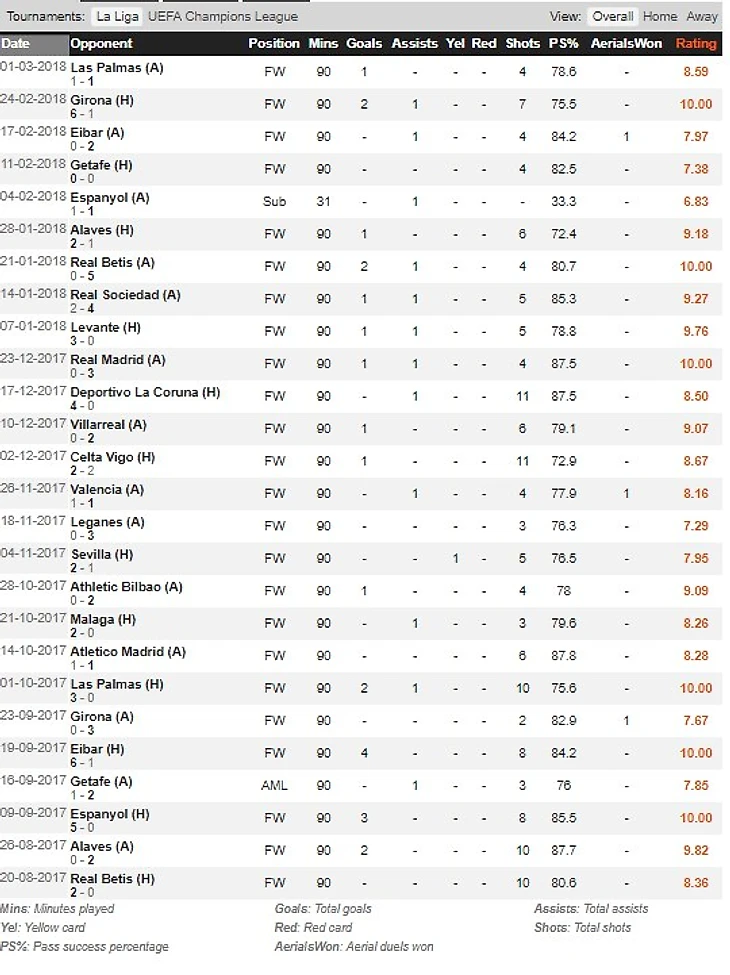Select the Overall view

click(611, 16)
